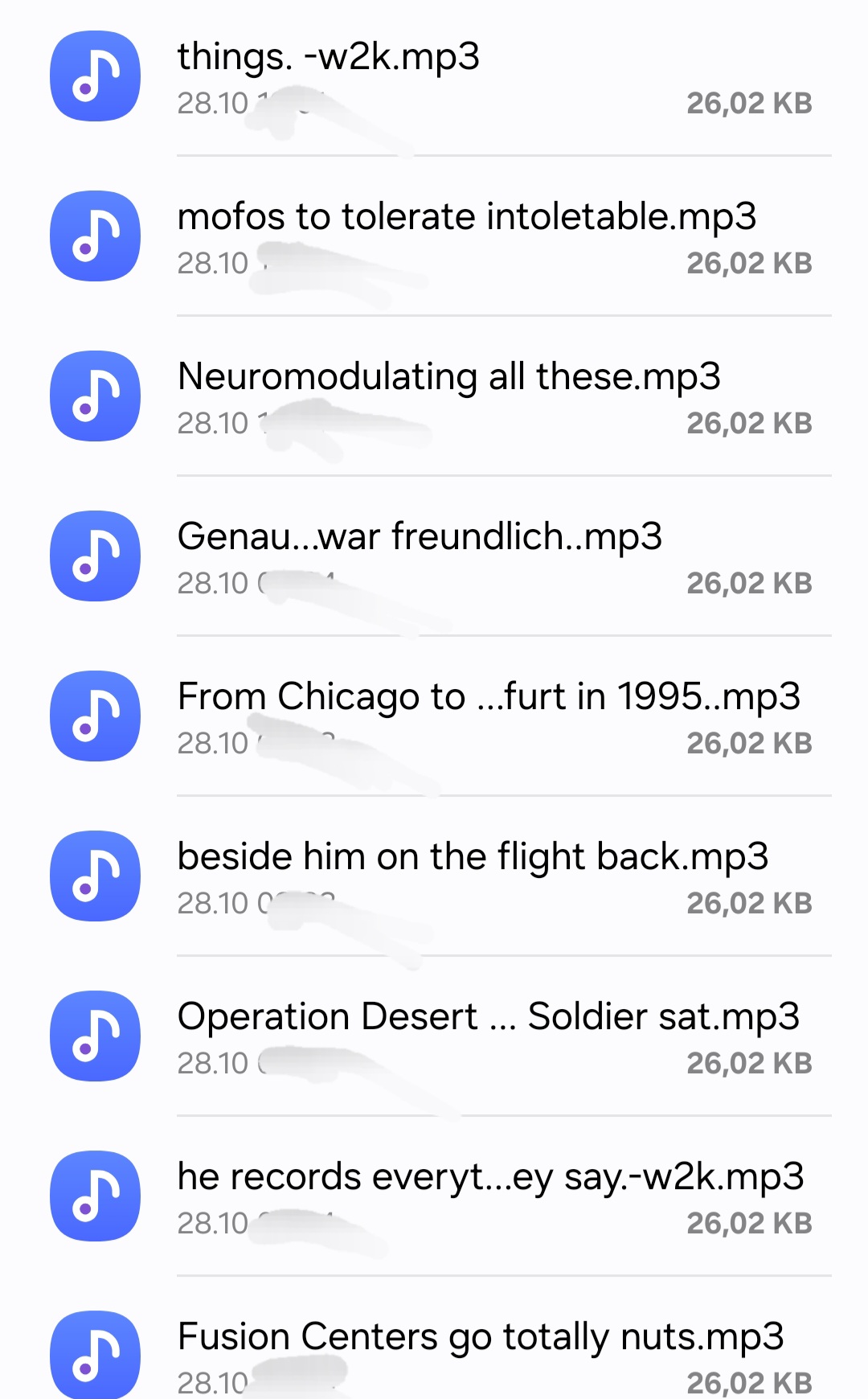Screen dimensions: 868x1399
Task: Tap Operation Desert ... Soldier sat.mp3
Action: coord(489,1018)
